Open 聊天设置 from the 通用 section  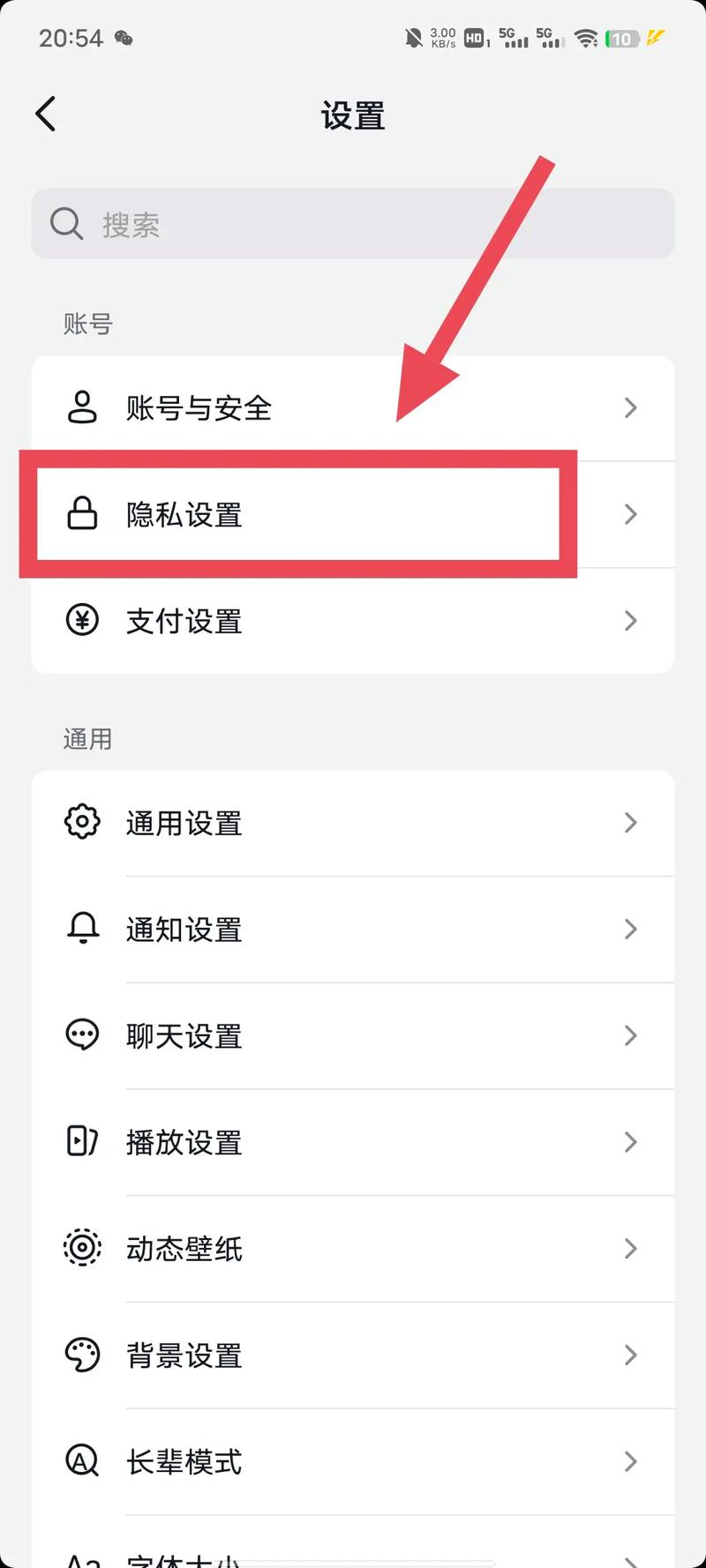[353, 1035]
